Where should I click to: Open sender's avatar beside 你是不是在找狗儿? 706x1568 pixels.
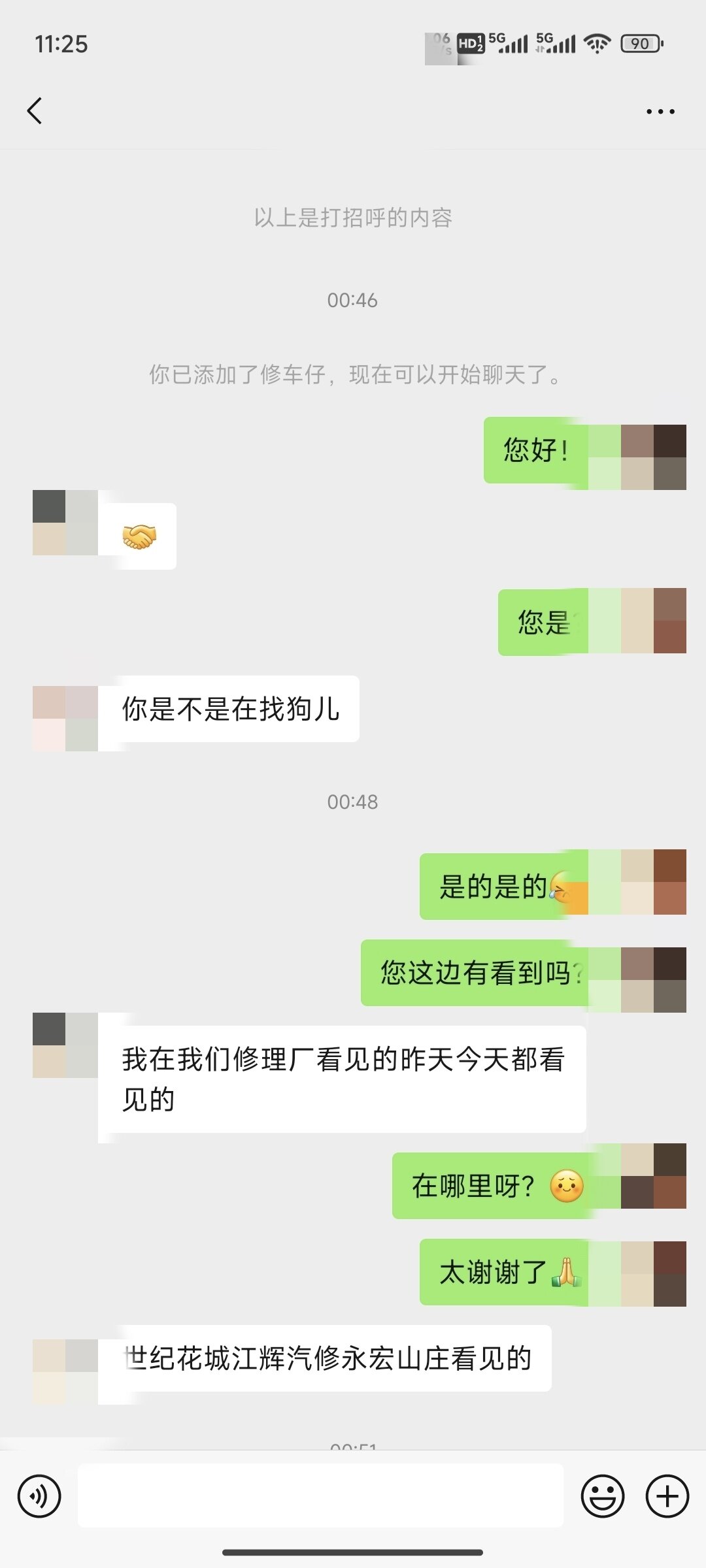[x=65, y=718]
